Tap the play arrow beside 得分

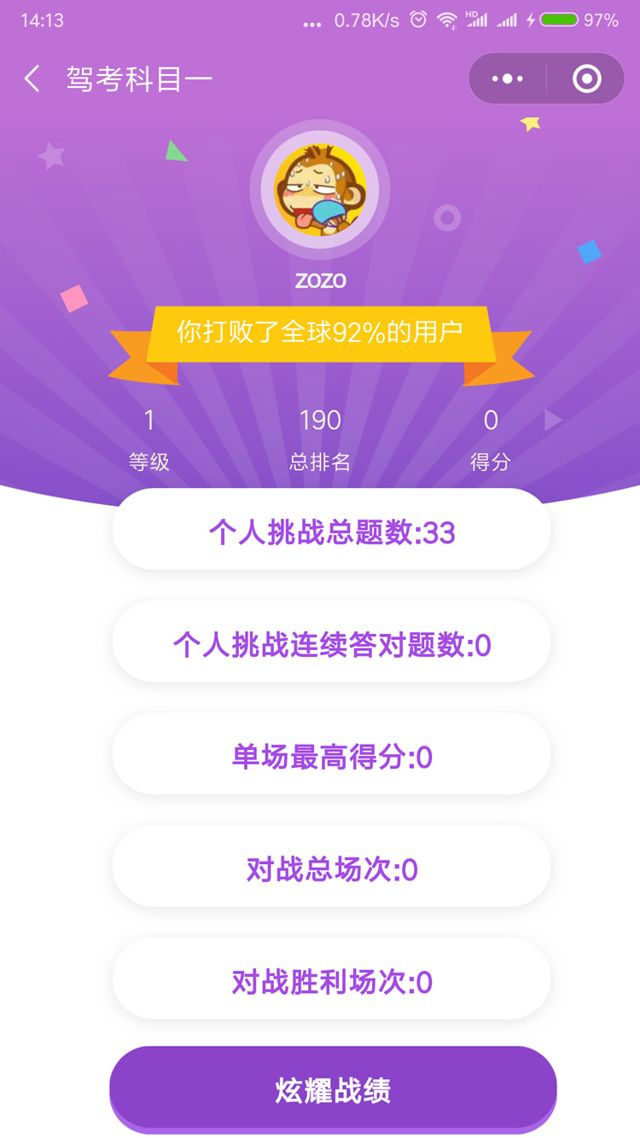coord(552,421)
